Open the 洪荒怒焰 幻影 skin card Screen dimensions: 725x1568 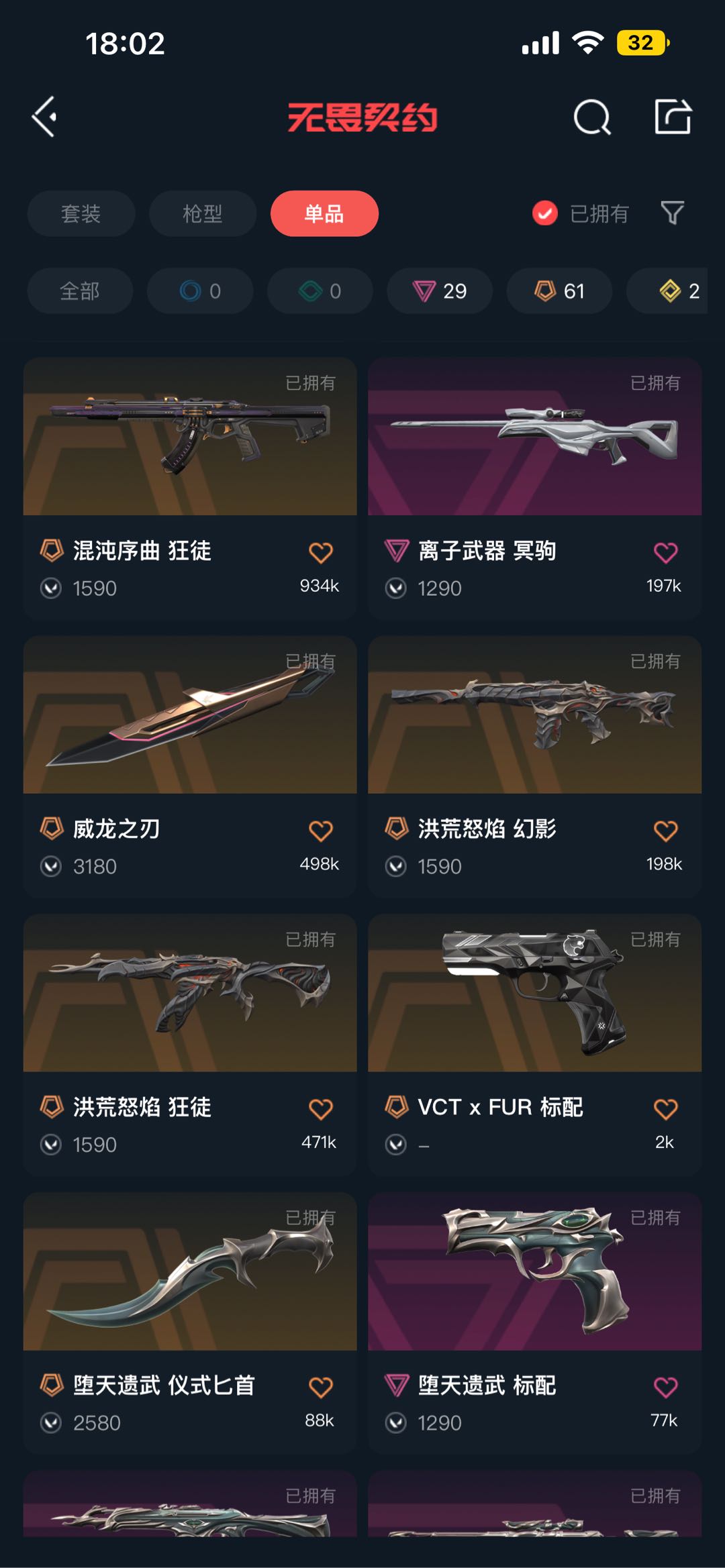(x=535, y=766)
